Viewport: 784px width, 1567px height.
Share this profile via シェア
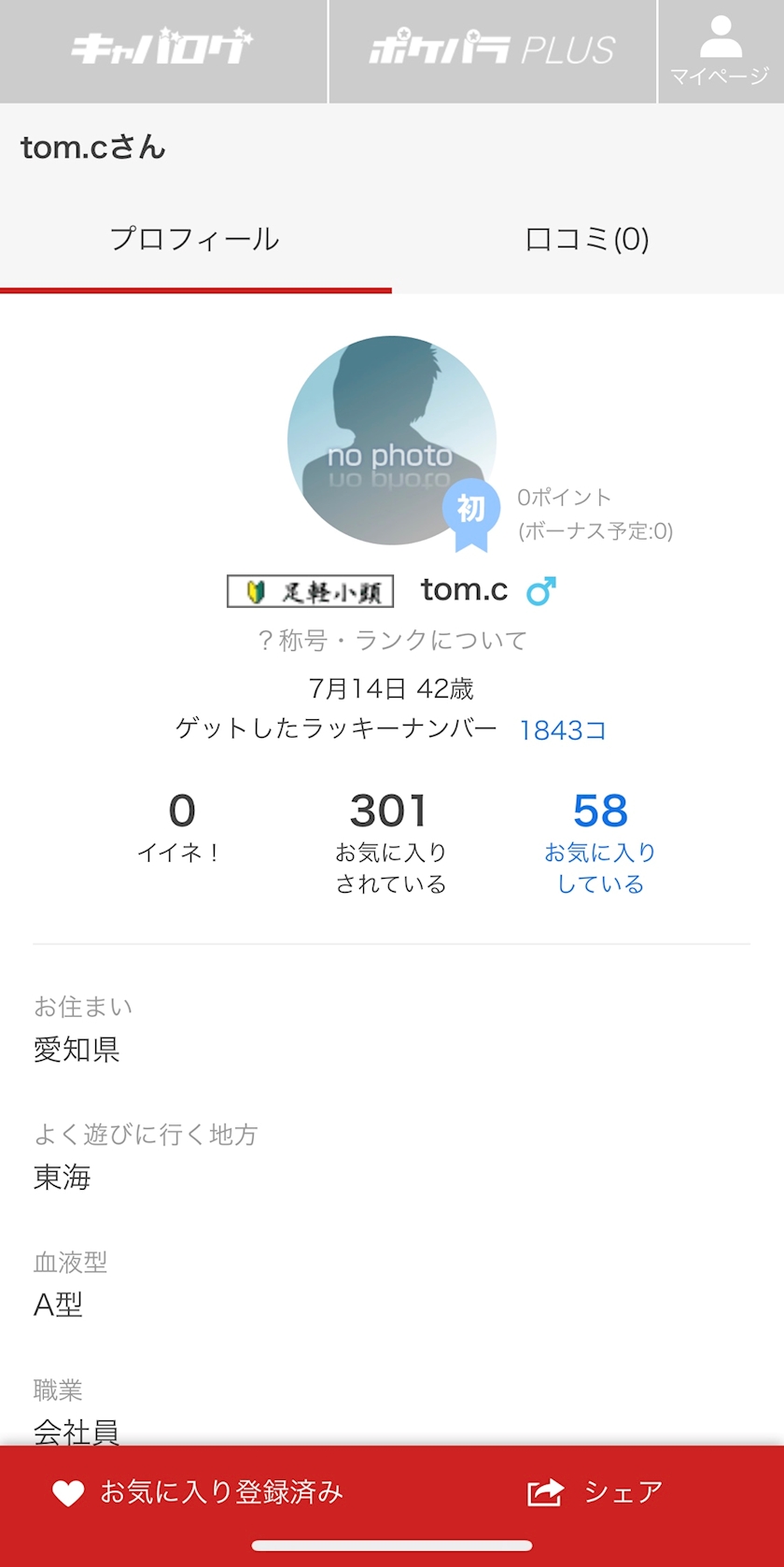coord(595,1492)
